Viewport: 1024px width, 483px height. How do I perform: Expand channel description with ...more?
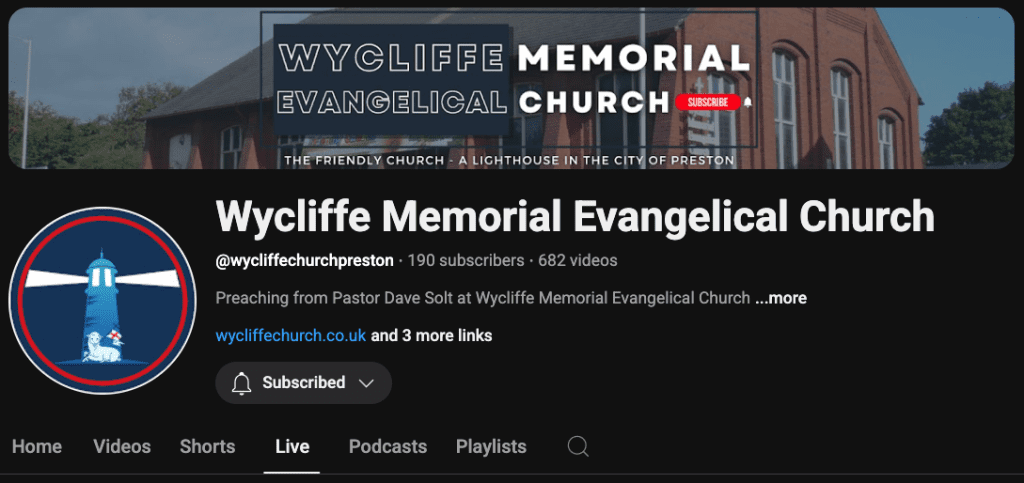(781, 298)
